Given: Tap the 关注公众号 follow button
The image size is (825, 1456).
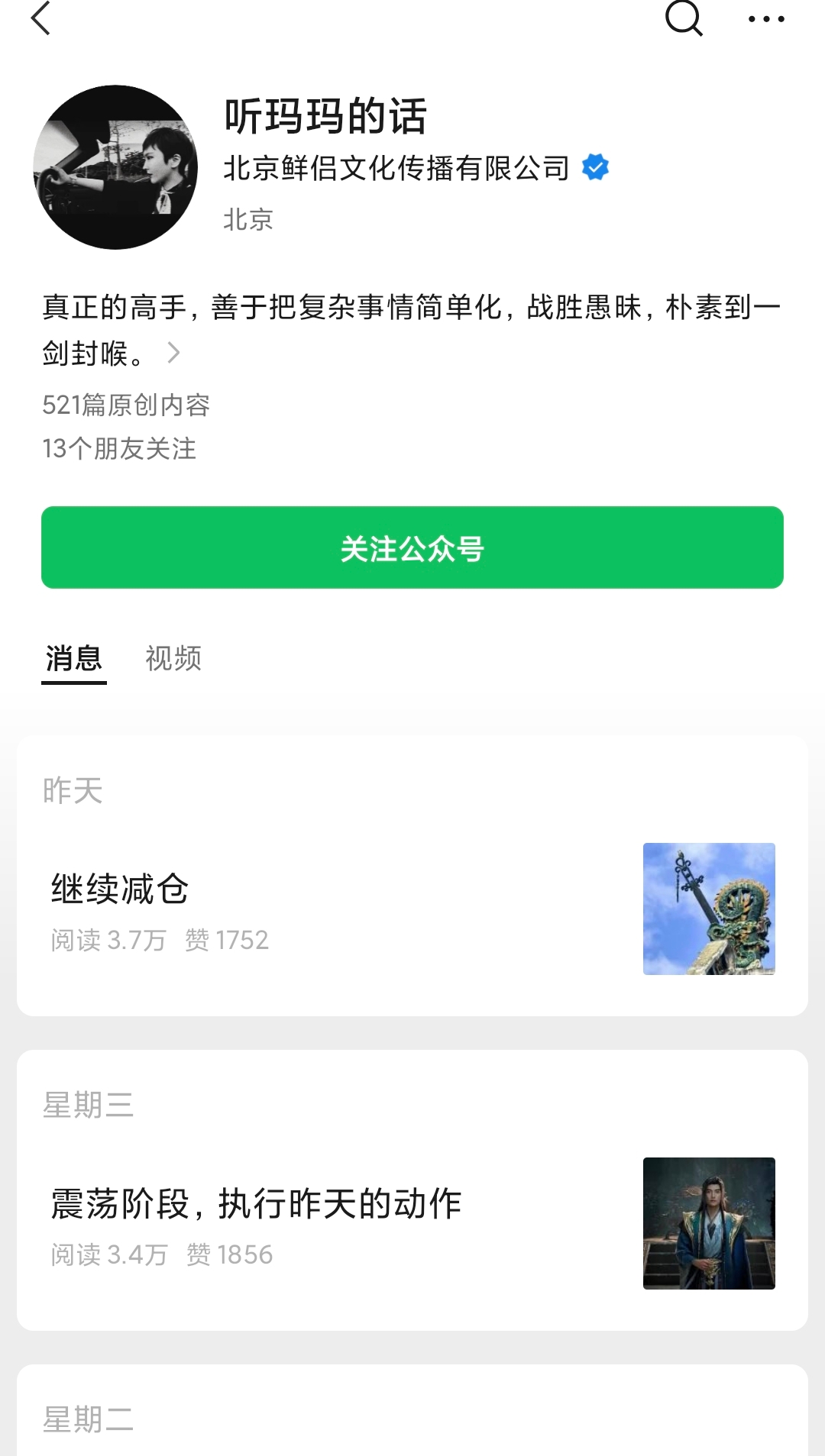Looking at the screenshot, I should point(412,547).
